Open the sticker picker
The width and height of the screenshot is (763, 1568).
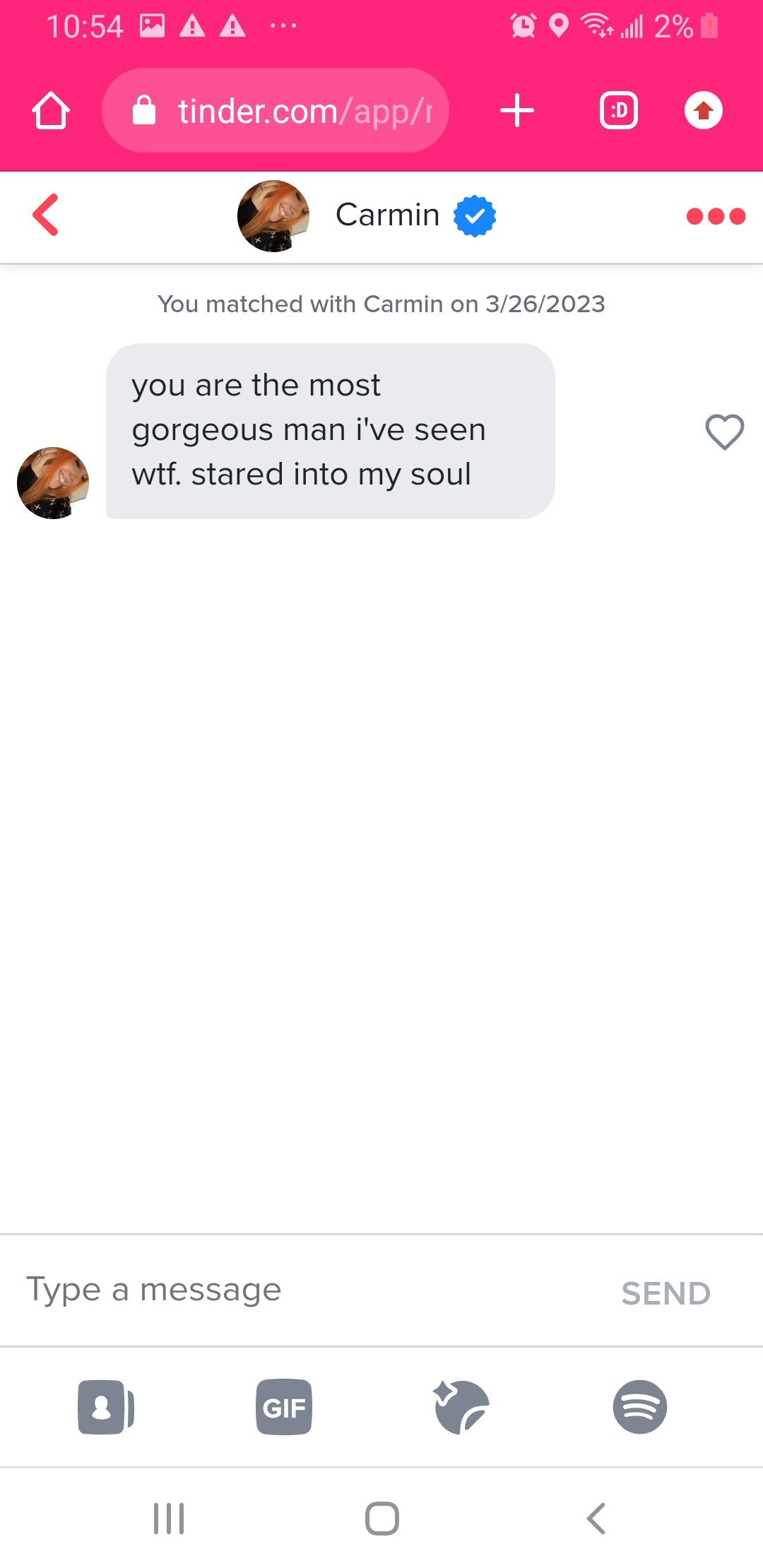pos(462,1407)
